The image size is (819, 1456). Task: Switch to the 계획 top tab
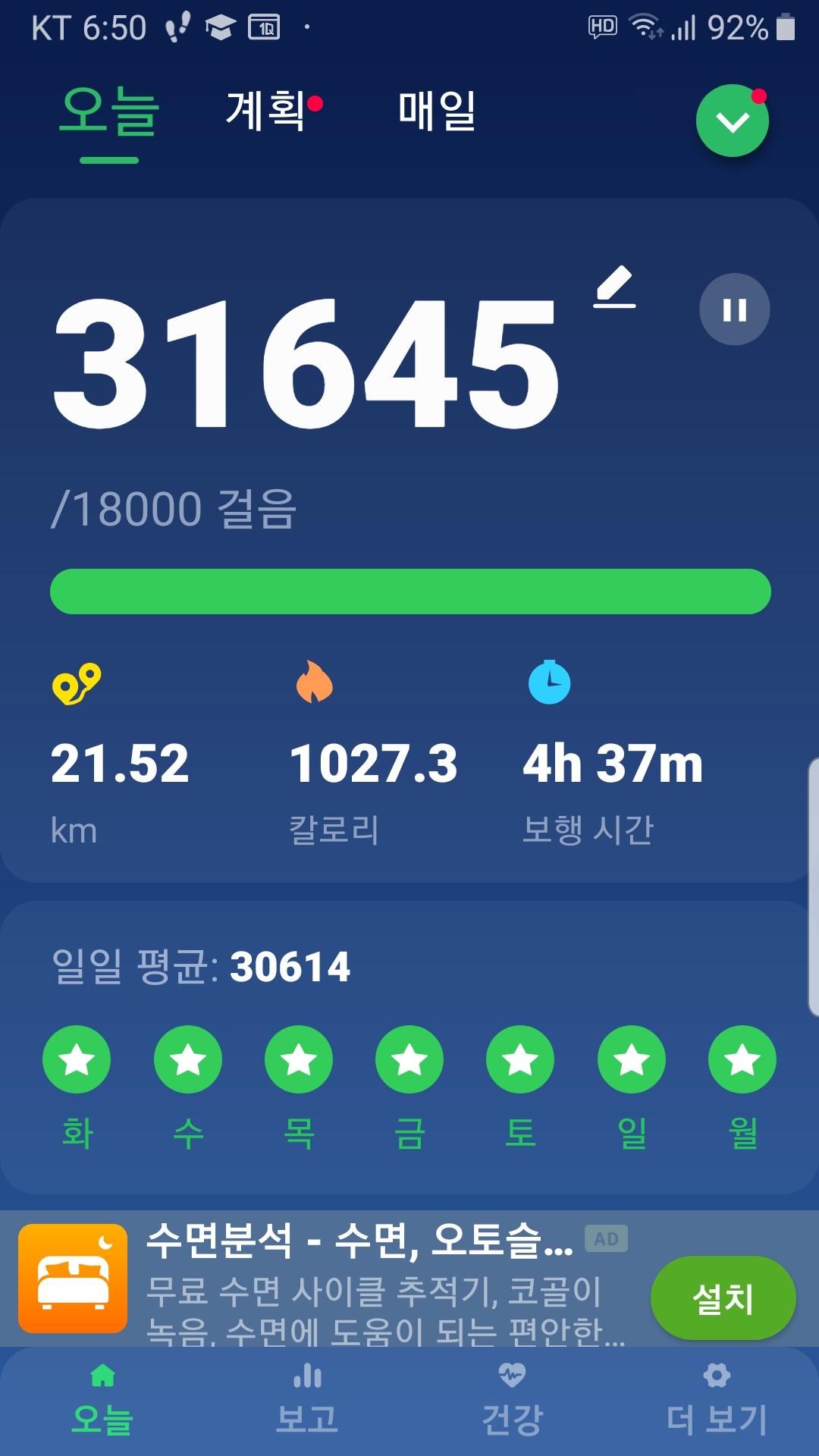click(x=267, y=111)
